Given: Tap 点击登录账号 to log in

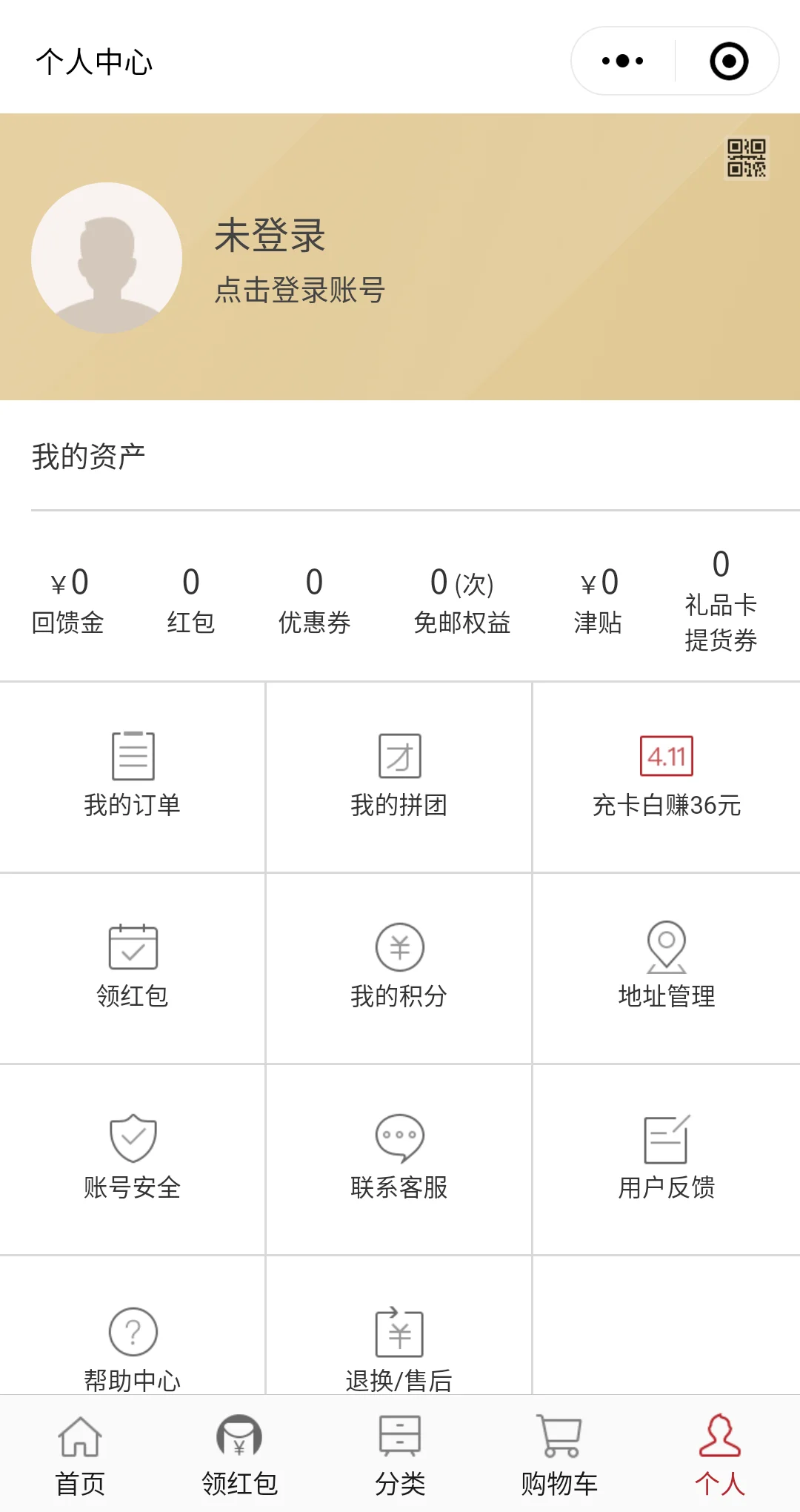Looking at the screenshot, I should (x=300, y=290).
